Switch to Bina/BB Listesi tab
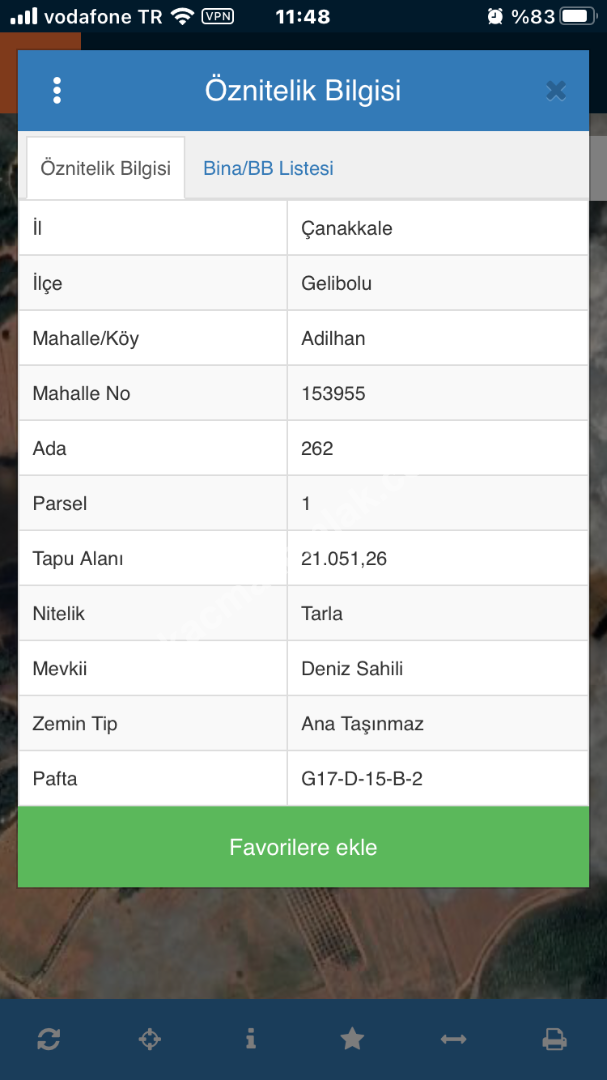607x1080 pixels. point(268,168)
